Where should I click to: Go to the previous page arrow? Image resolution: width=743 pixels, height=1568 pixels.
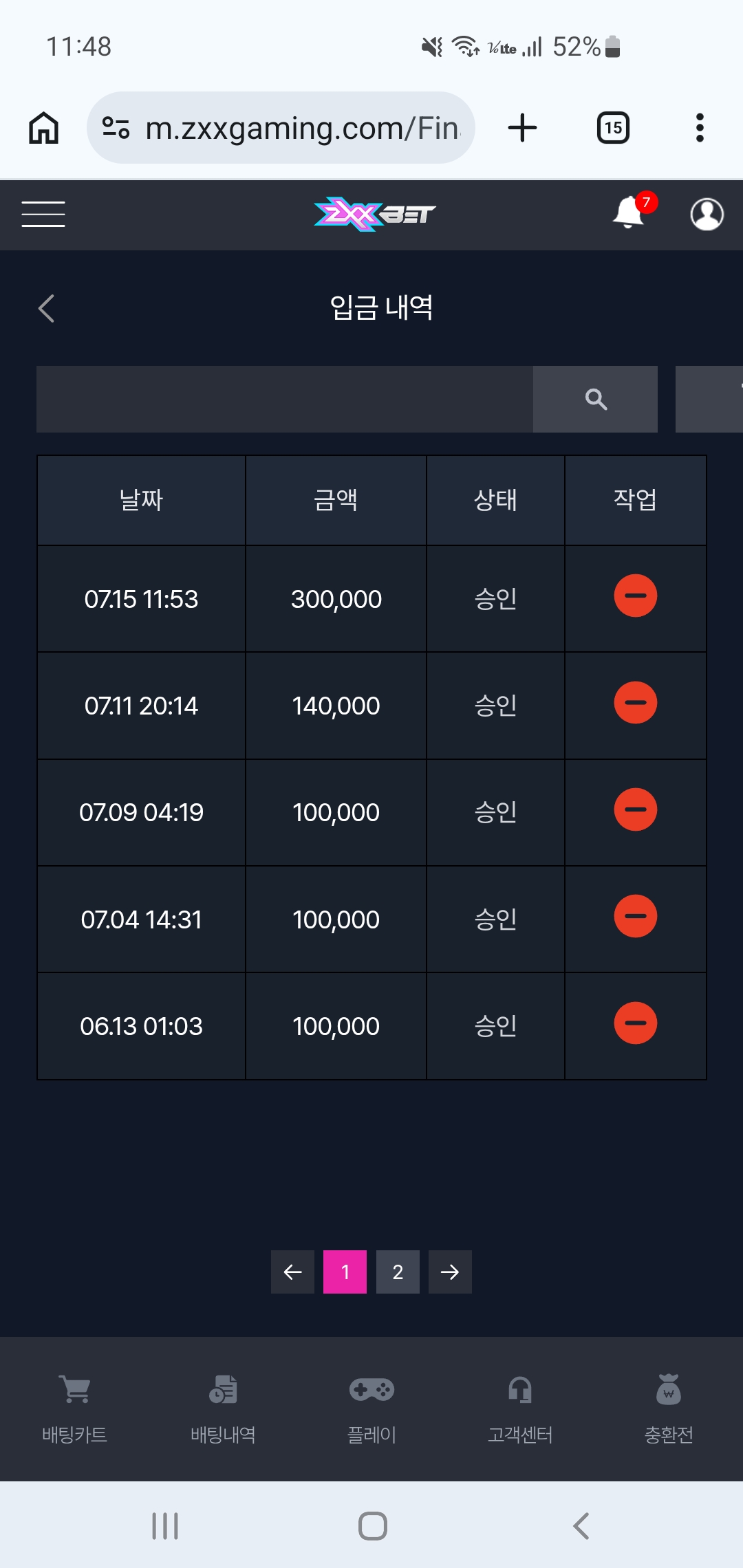pyautogui.click(x=292, y=1272)
